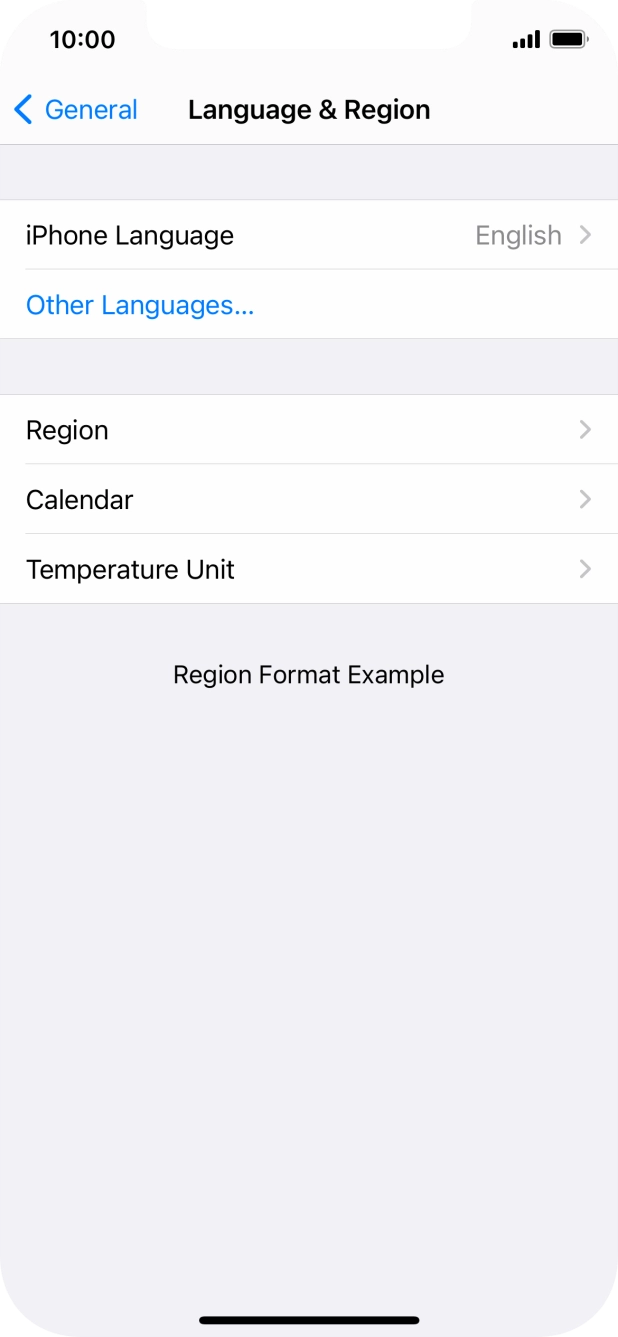Image resolution: width=618 pixels, height=1337 pixels.
Task: Open the iPhone Language setting
Action: coord(308,235)
